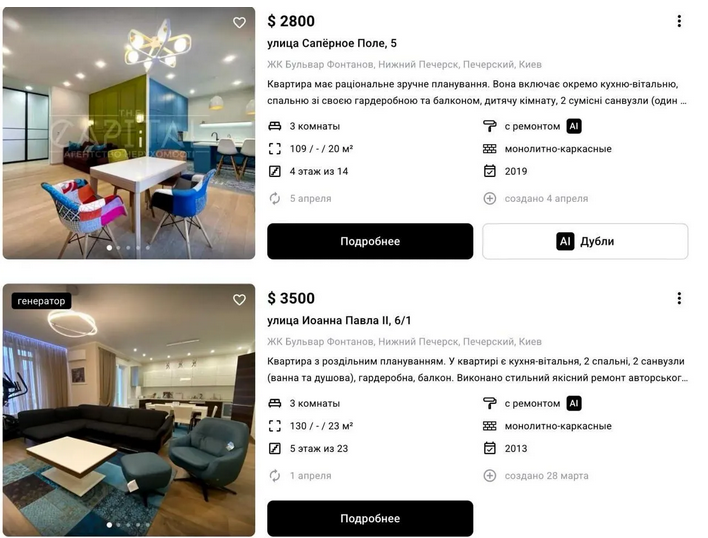Screen dimensions: 708x538
Task: Open улица Сапёрное Поле, 5 title
Action: [332, 43]
